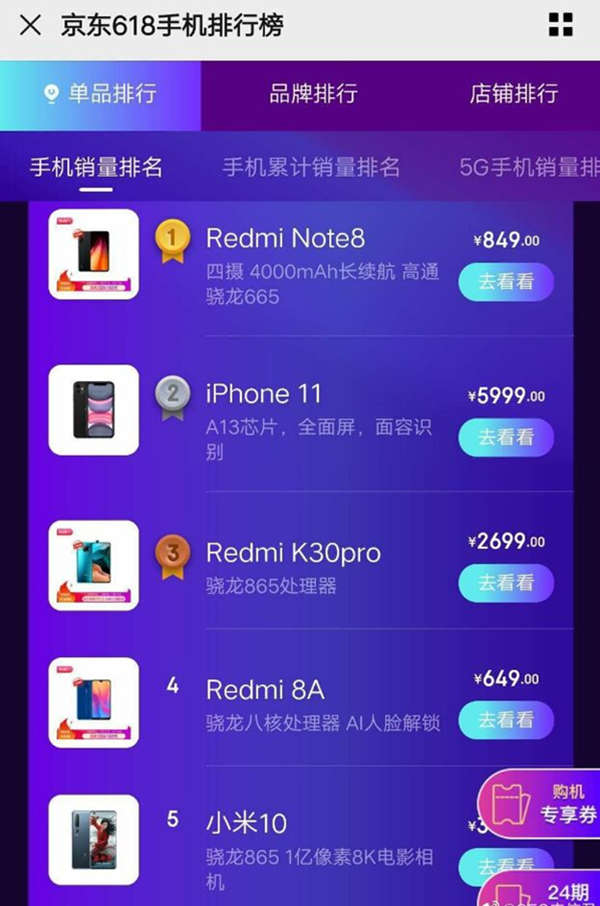This screenshot has width=600, height=906.
Task: Close the 京东618手机排行榜 page
Action: tap(31, 25)
